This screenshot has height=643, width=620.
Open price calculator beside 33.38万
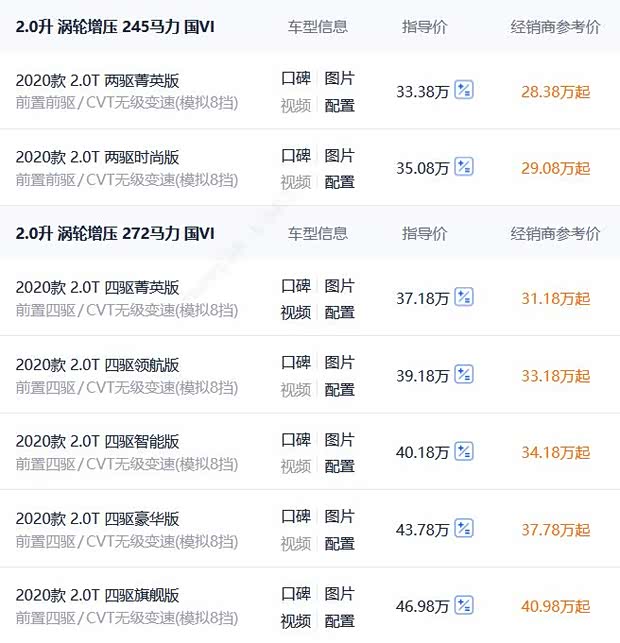pyautogui.click(x=464, y=90)
